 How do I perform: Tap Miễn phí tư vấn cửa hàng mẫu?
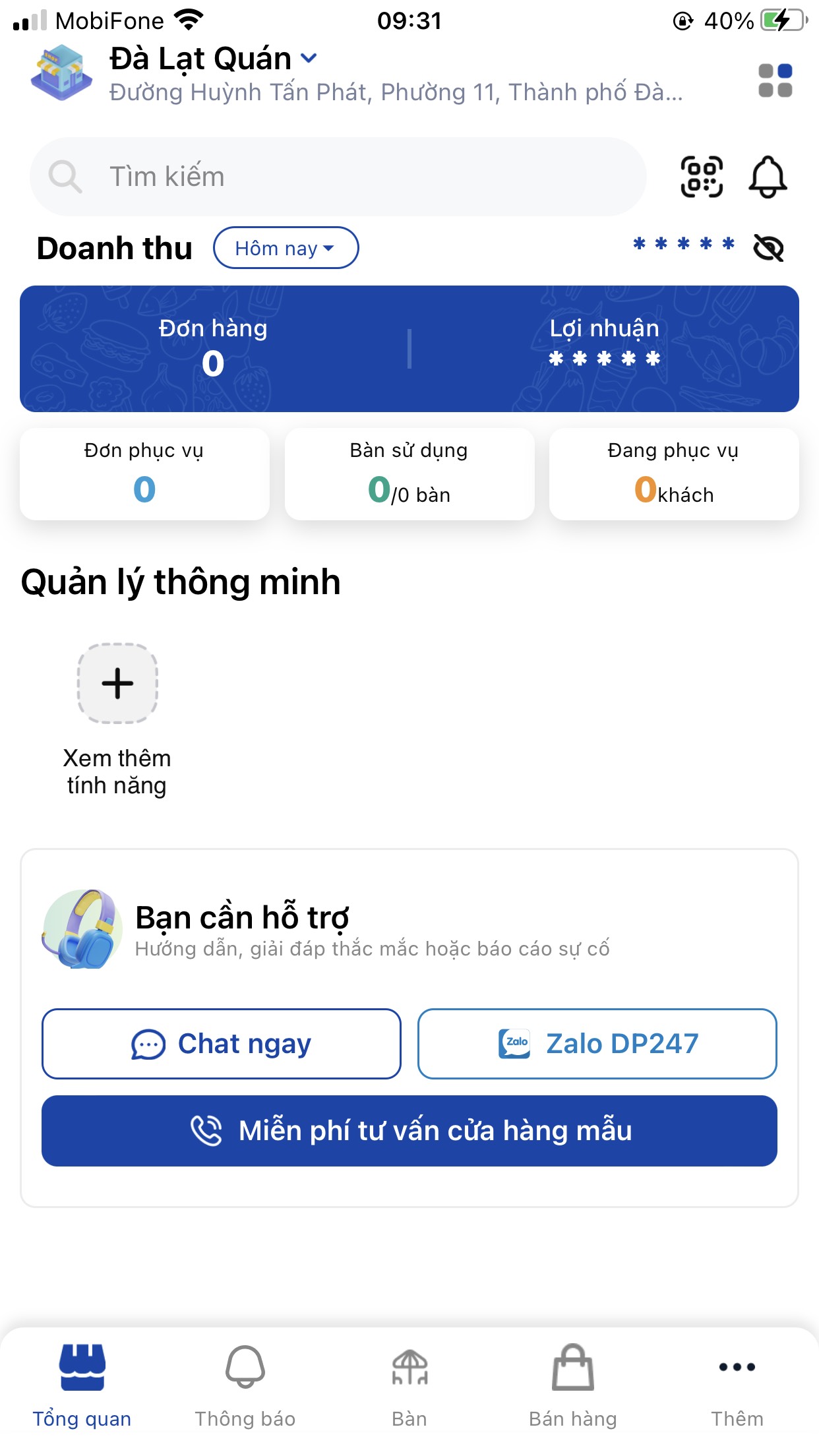tap(409, 1131)
